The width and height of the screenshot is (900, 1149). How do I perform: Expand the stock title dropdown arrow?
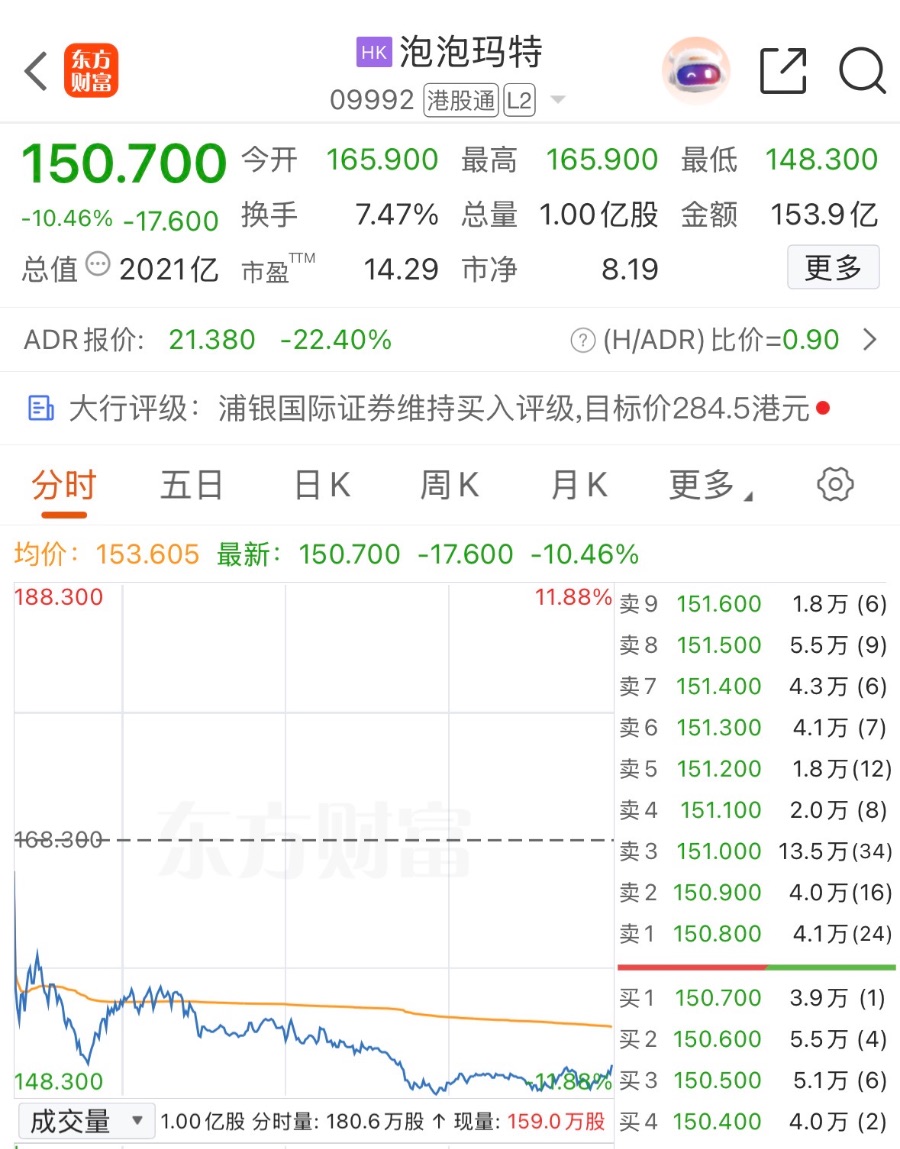[558, 100]
